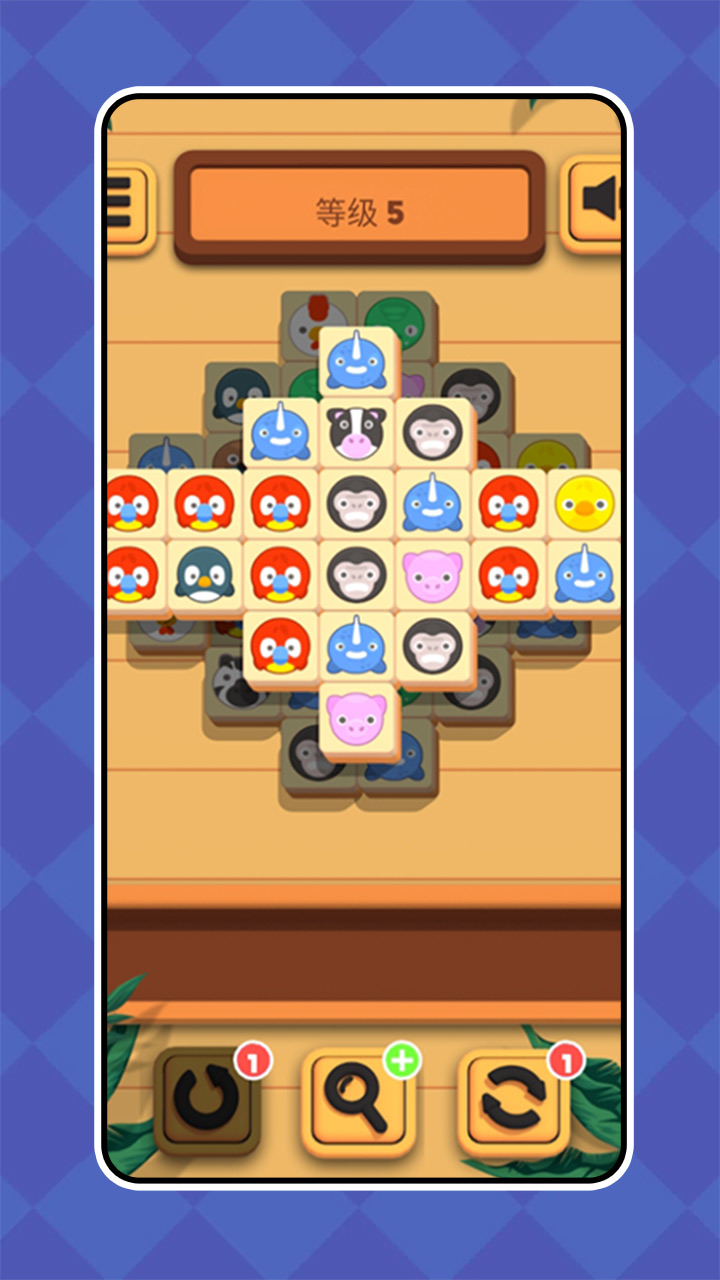Screen dimensions: 720x1280
Task: Open the hamburger menu button
Action: pyautogui.click(x=127, y=208)
